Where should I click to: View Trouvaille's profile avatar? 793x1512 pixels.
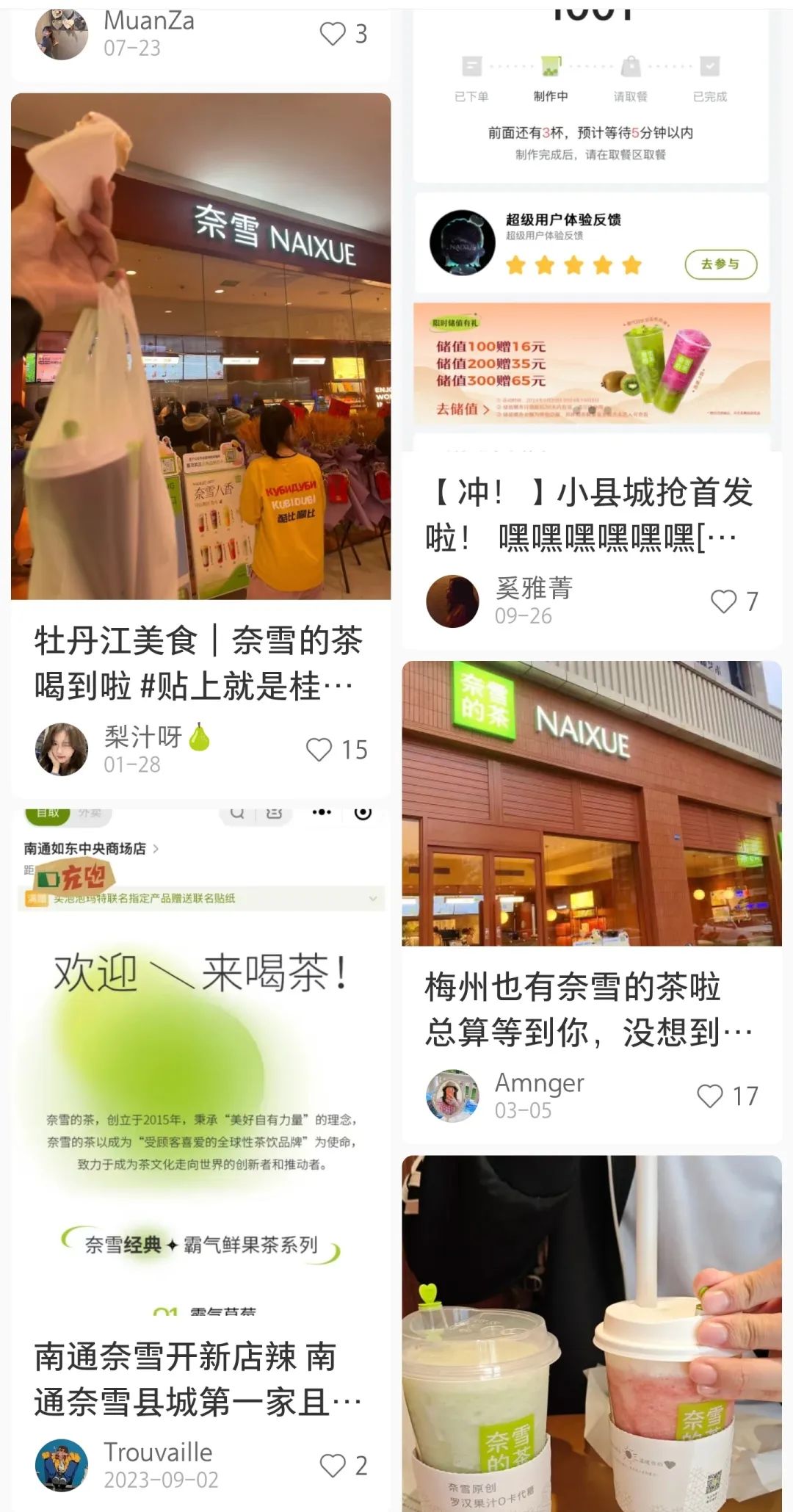click(x=62, y=1465)
